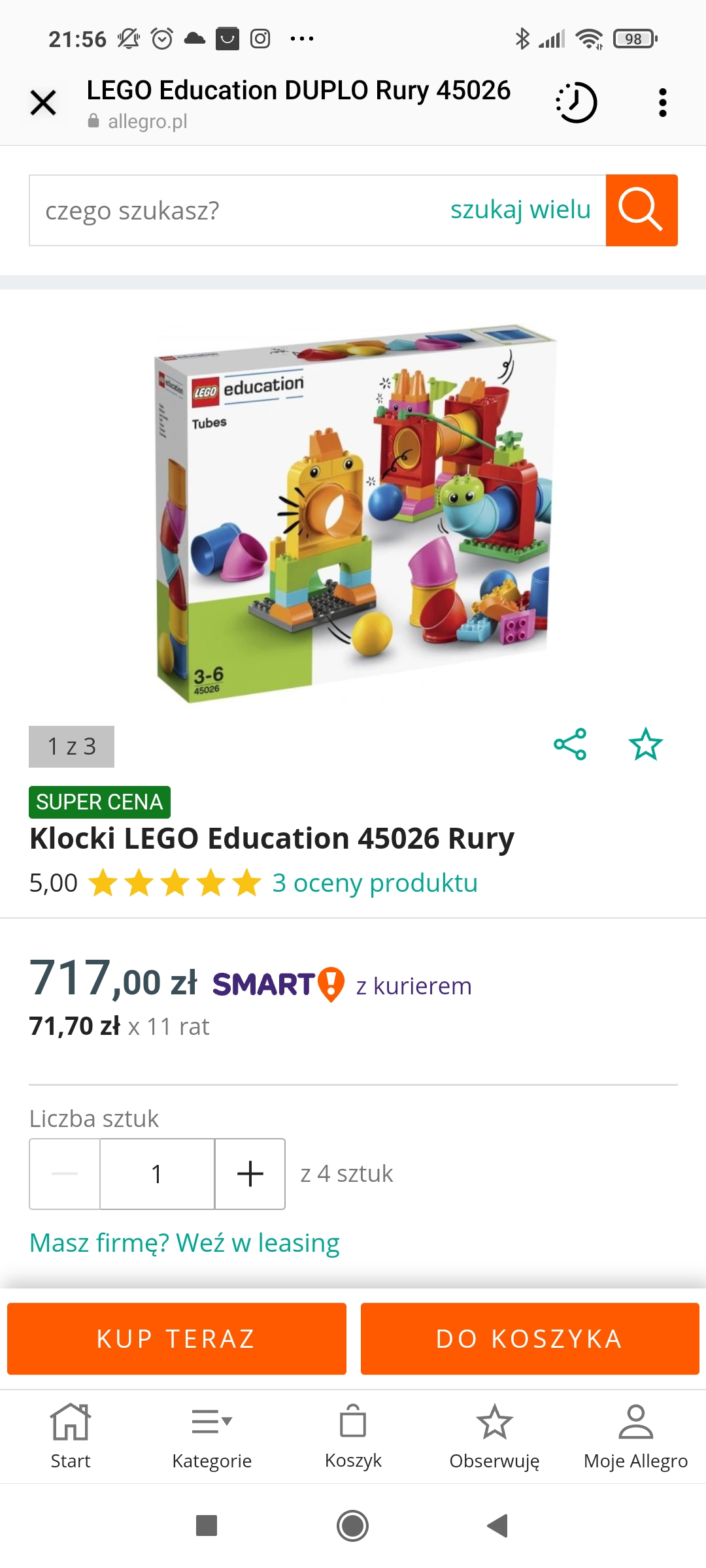This screenshot has width=706, height=1568.
Task: Close the Allegro browser tab
Action: point(43,103)
